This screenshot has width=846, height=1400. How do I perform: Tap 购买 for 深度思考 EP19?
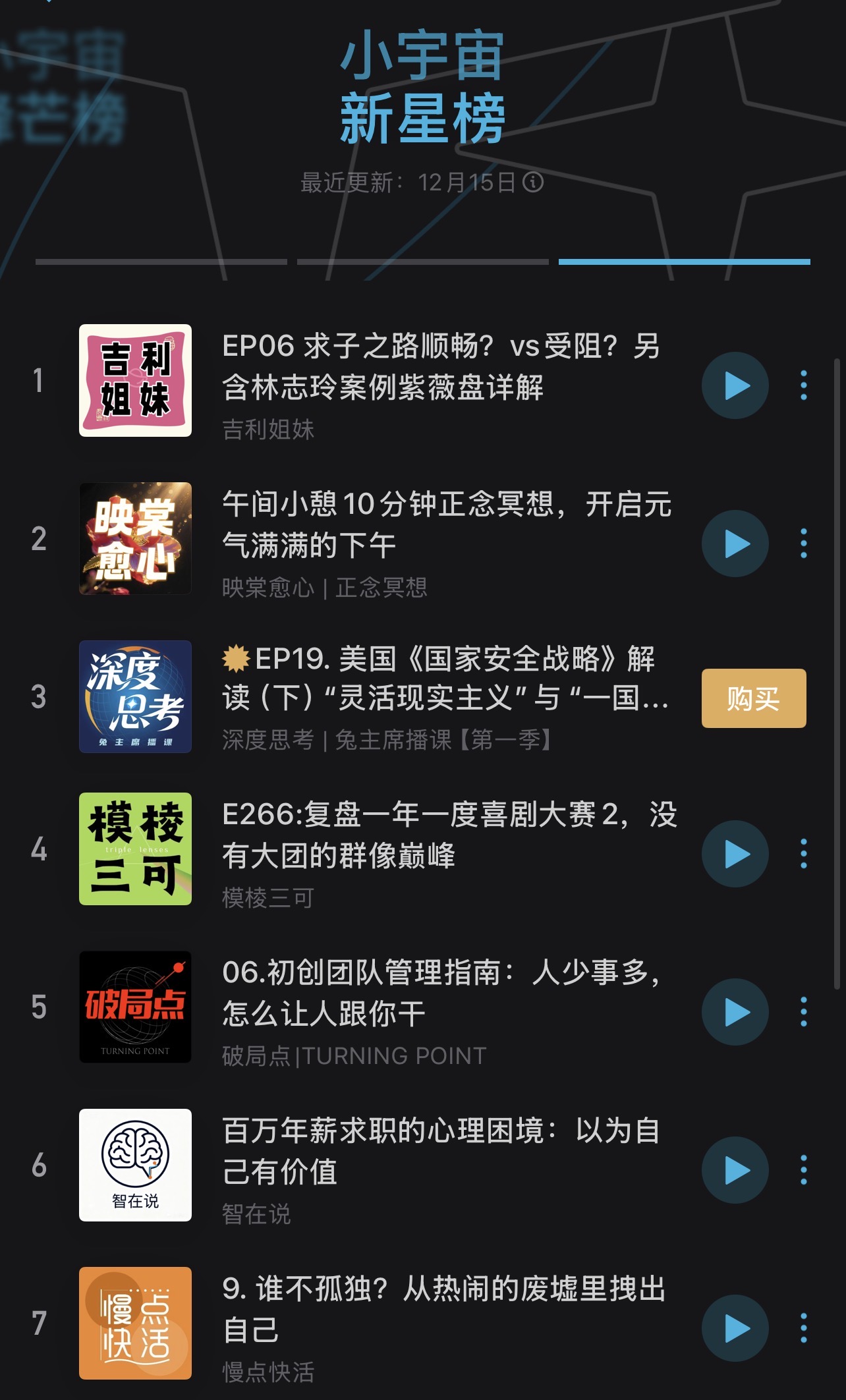[x=753, y=698]
